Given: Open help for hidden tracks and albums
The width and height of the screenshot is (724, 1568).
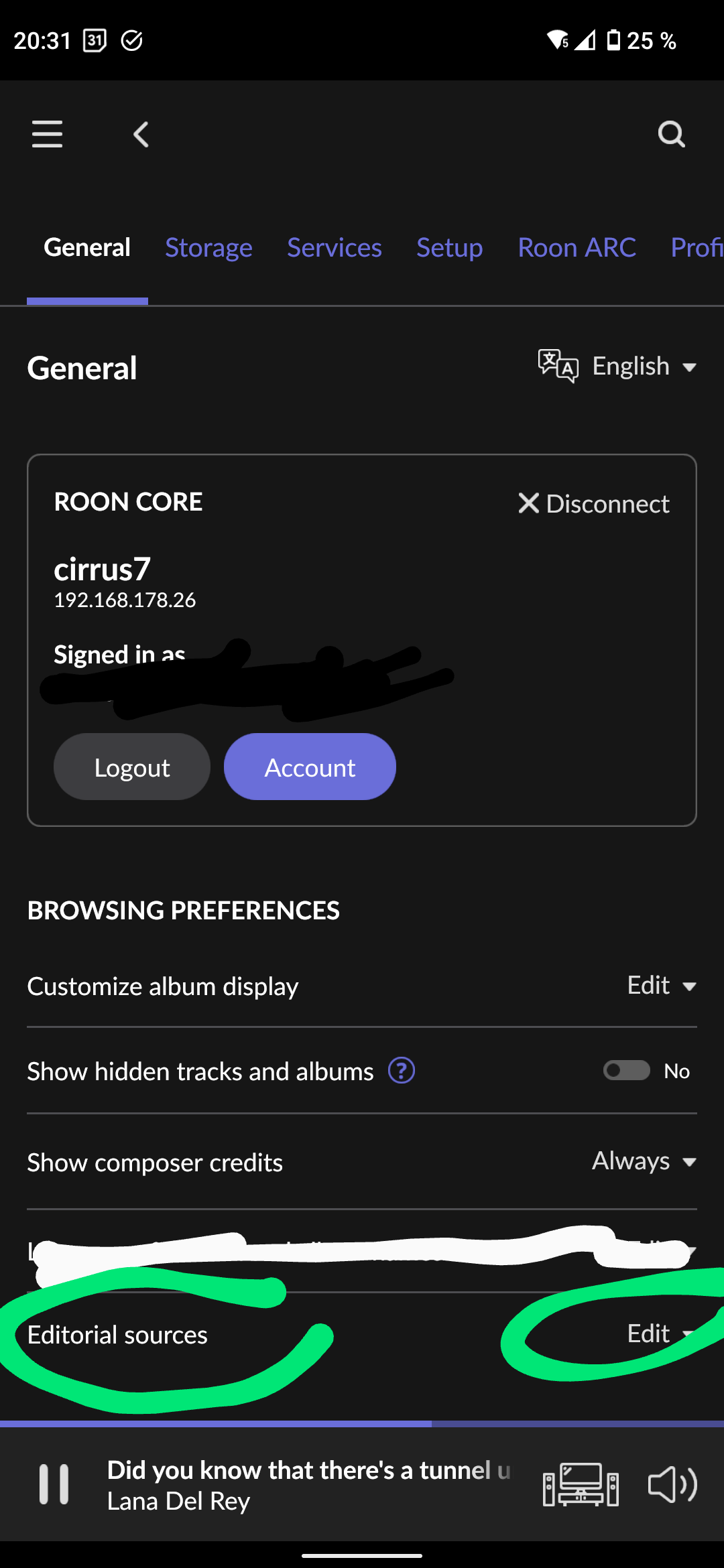Looking at the screenshot, I should click(x=402, y=1071).
